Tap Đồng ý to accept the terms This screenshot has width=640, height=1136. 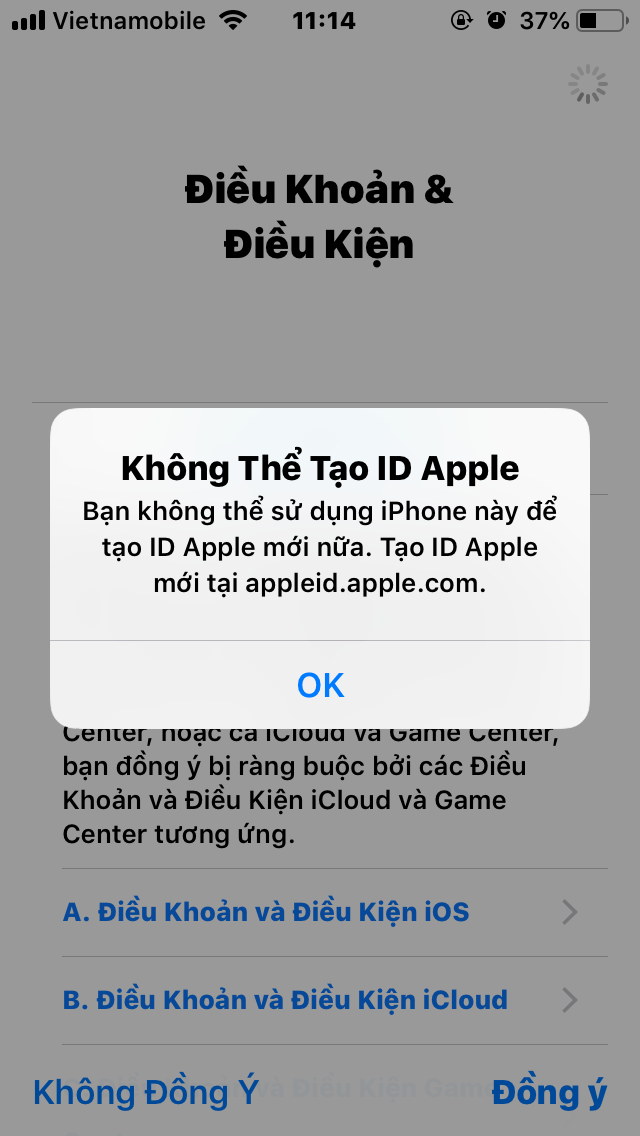pyautogui.click(x=549, y=1092)
